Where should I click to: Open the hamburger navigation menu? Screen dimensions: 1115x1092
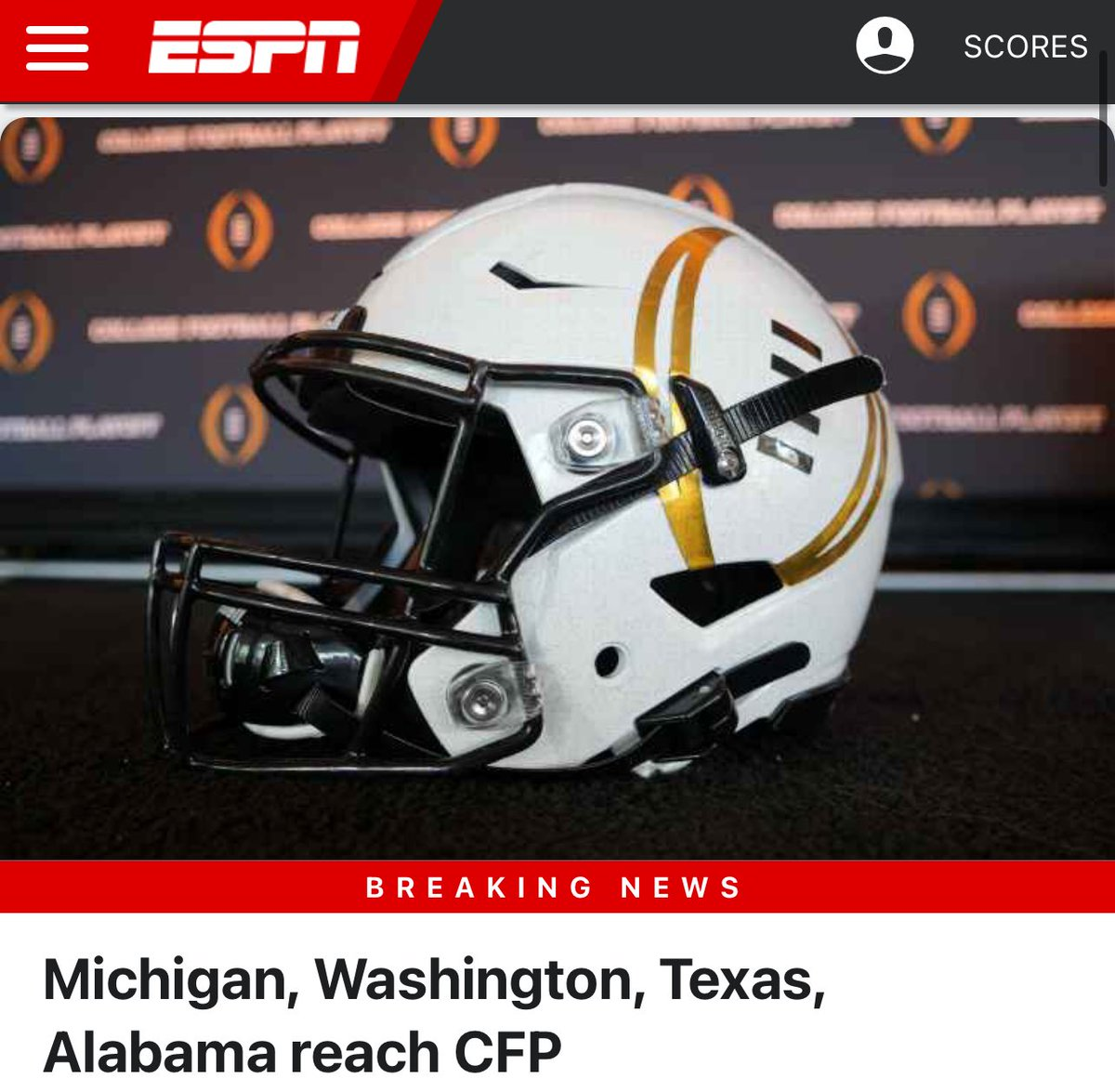57,47
